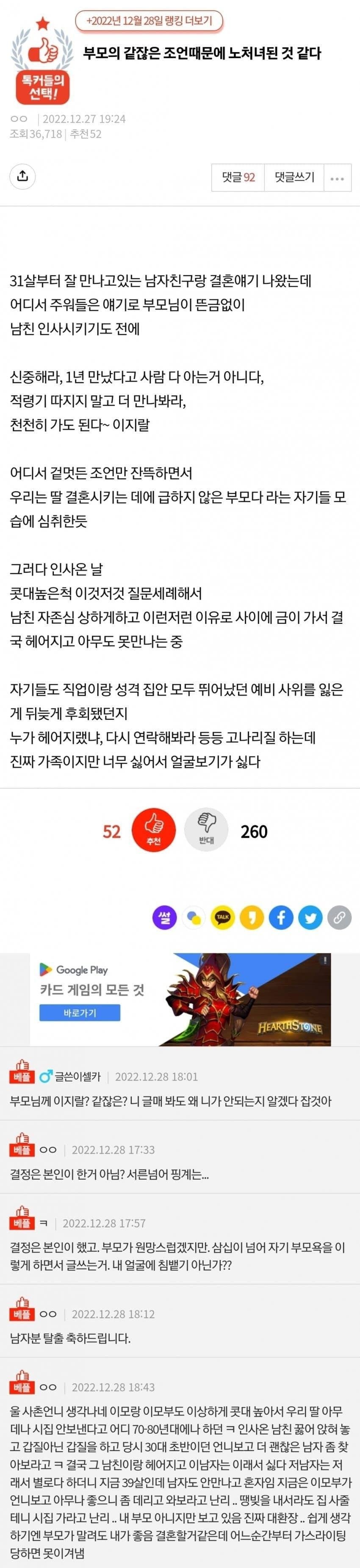Screen dimensions: 360x1568
Task: Tap 바로가기 on the Google Play ad
Action: 80,1013
